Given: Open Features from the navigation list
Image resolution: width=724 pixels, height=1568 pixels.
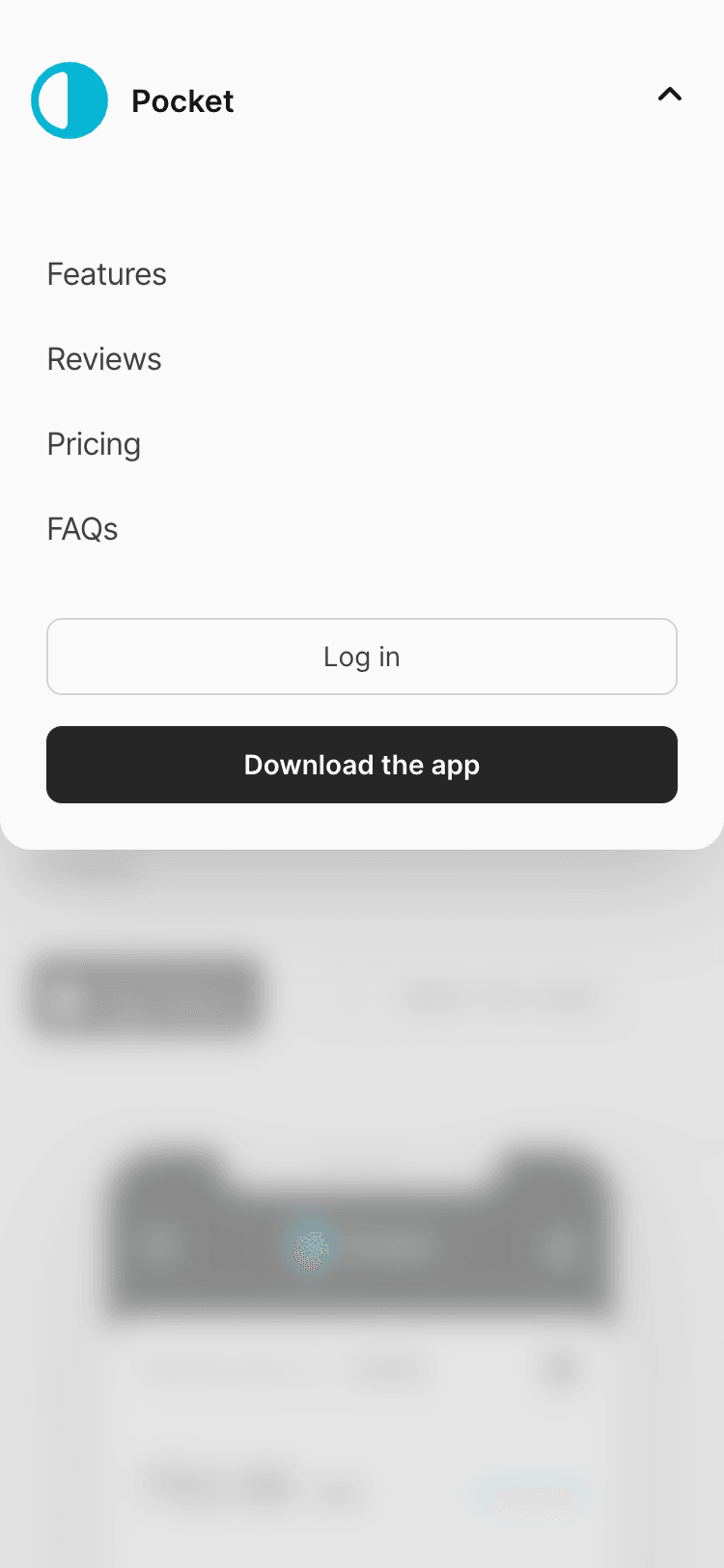Looking at the screenshot, I should click(106, 274).
